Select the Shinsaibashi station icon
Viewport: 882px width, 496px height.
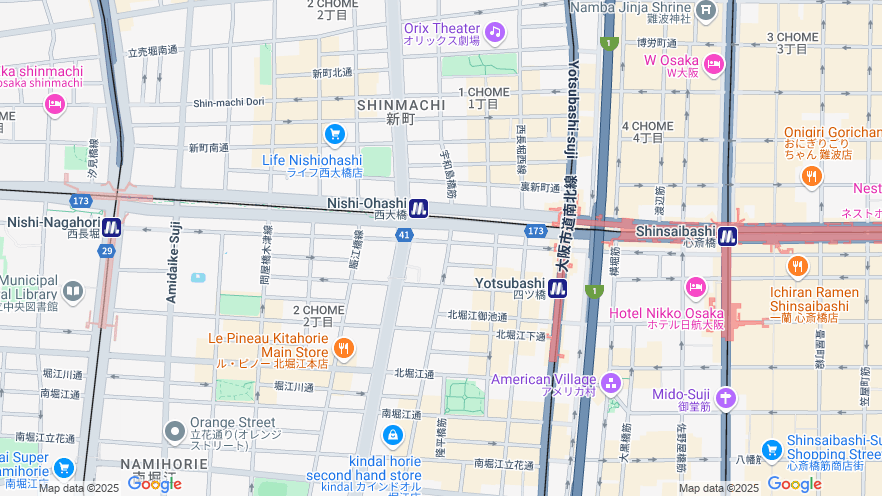coord(727,236)
